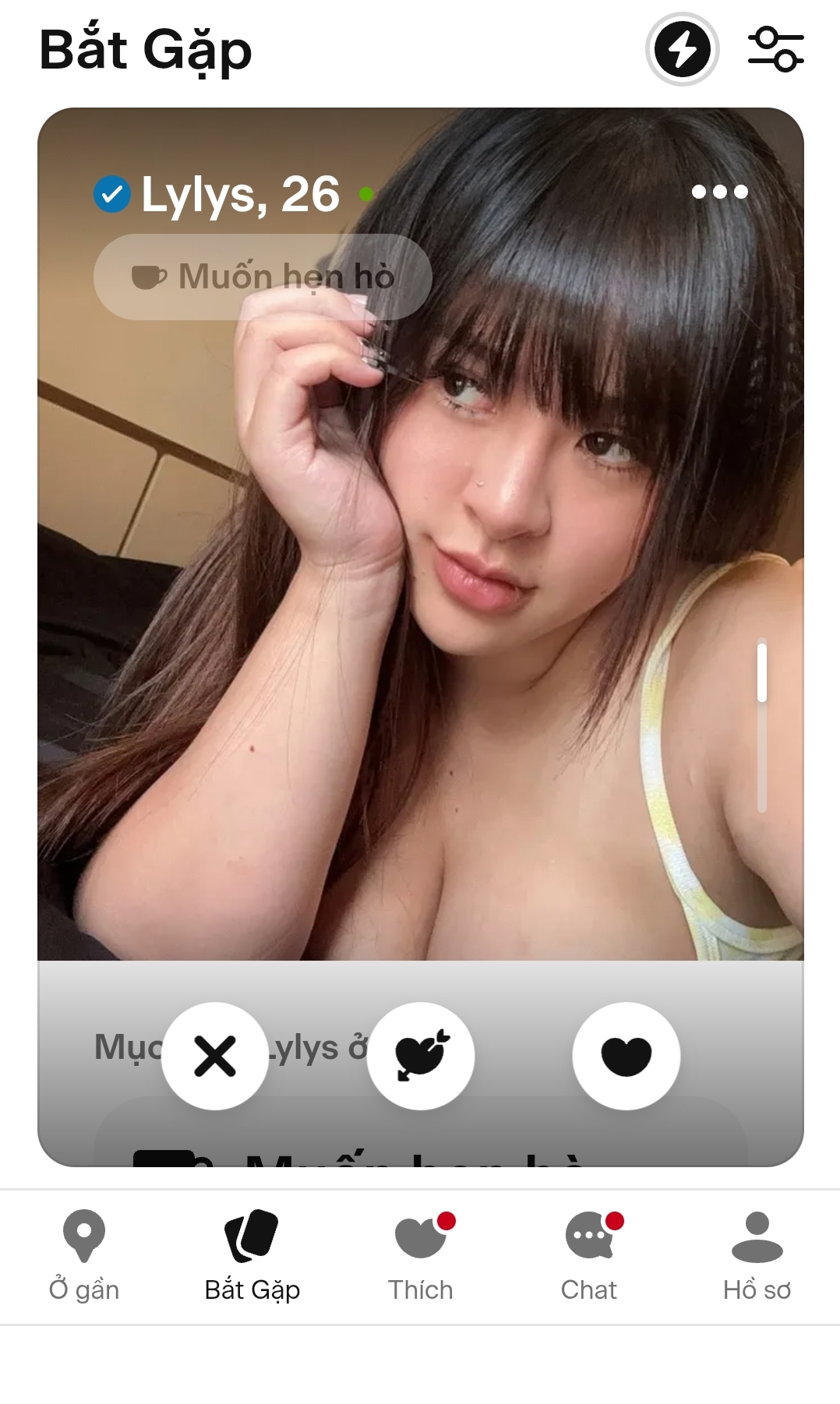The width and height of the screenshot is (840, 1404).
Task: Open the Hồ sơ profile tab
Action: pos(757,1255)
